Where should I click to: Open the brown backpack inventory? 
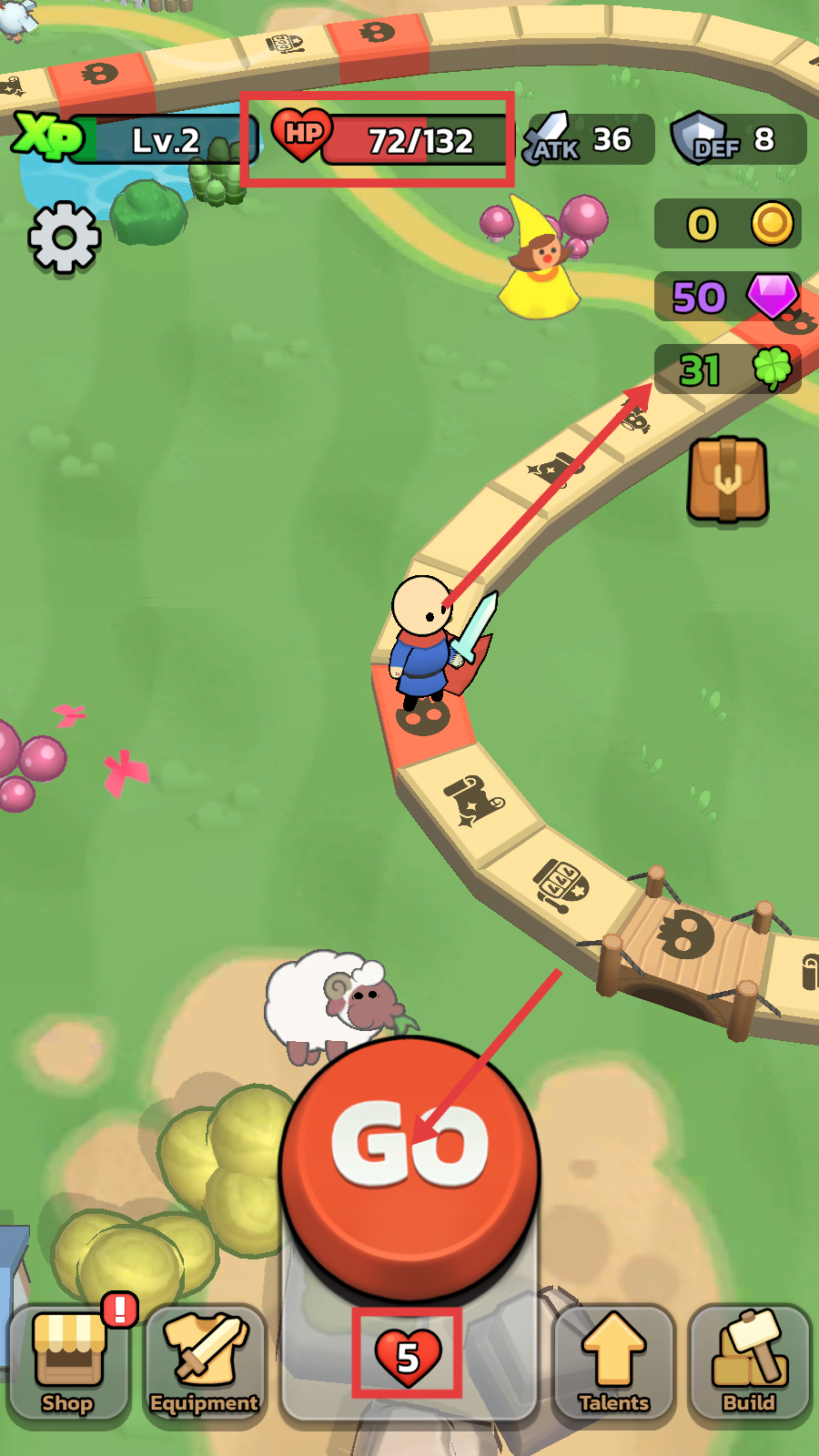(727, 480)
